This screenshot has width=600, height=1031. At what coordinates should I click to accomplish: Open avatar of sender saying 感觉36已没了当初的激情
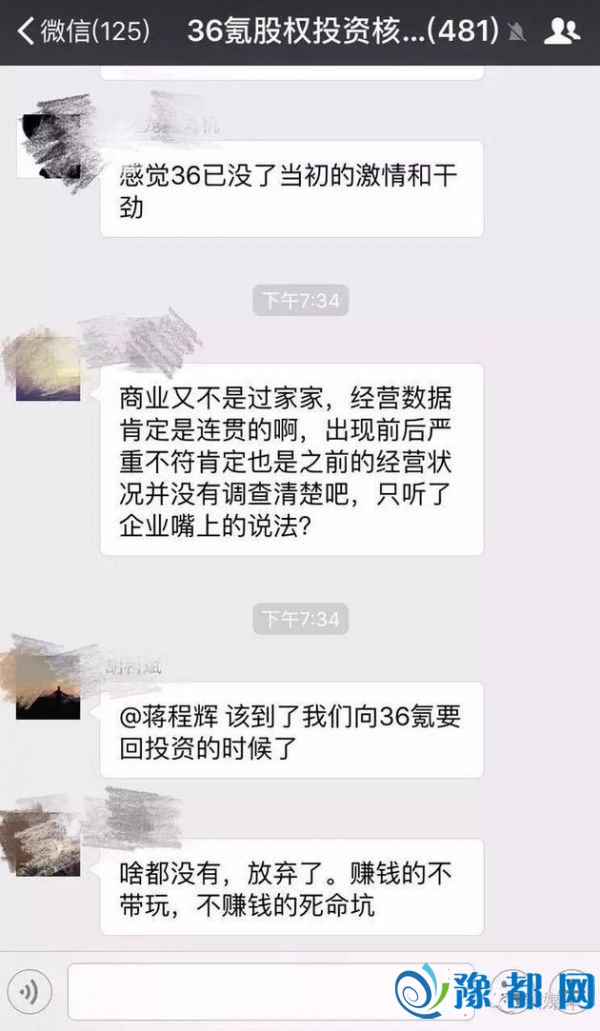pyautogui.click(x=48, y=146)
